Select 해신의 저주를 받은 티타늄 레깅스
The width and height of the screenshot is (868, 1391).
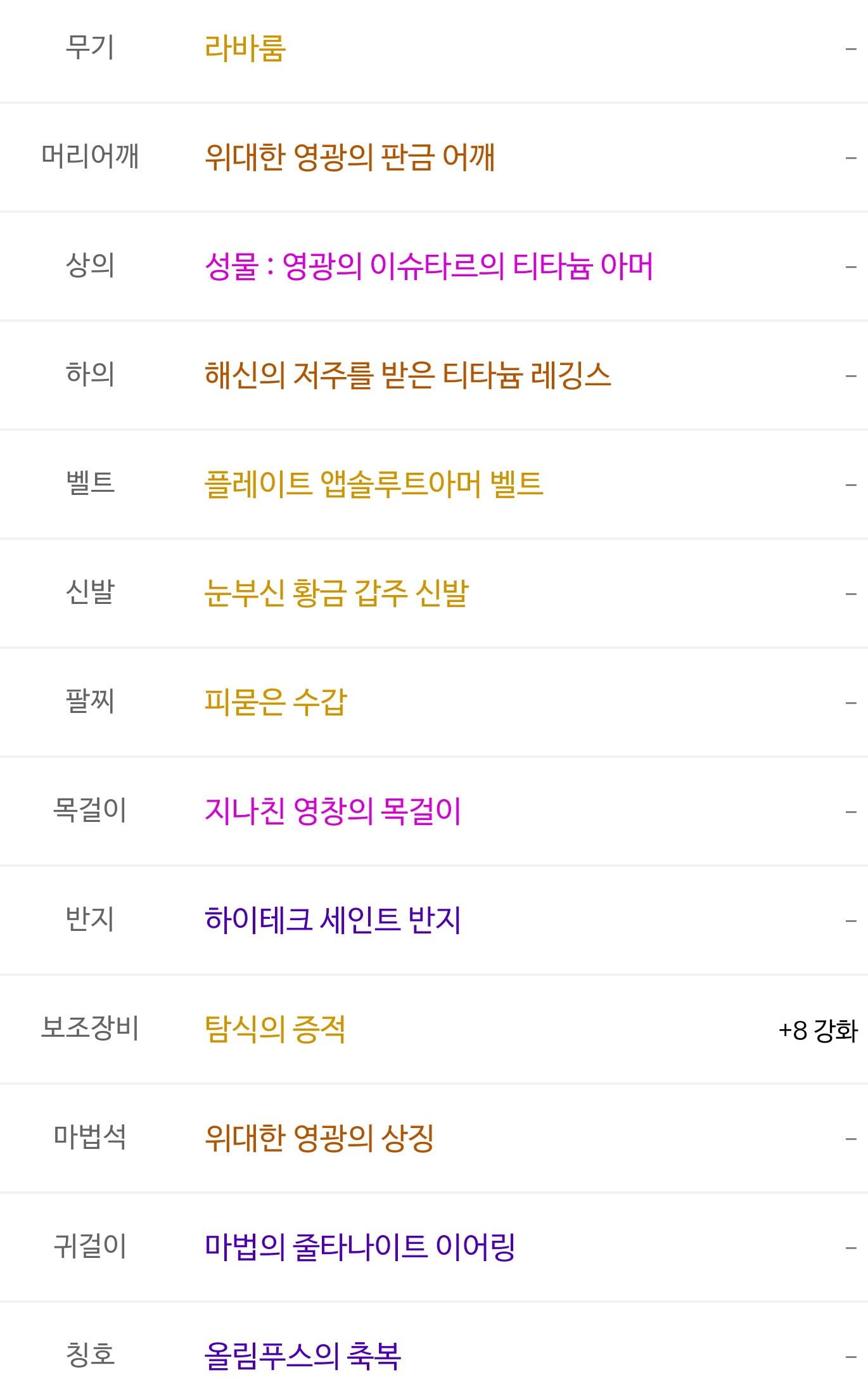(408, 375)
